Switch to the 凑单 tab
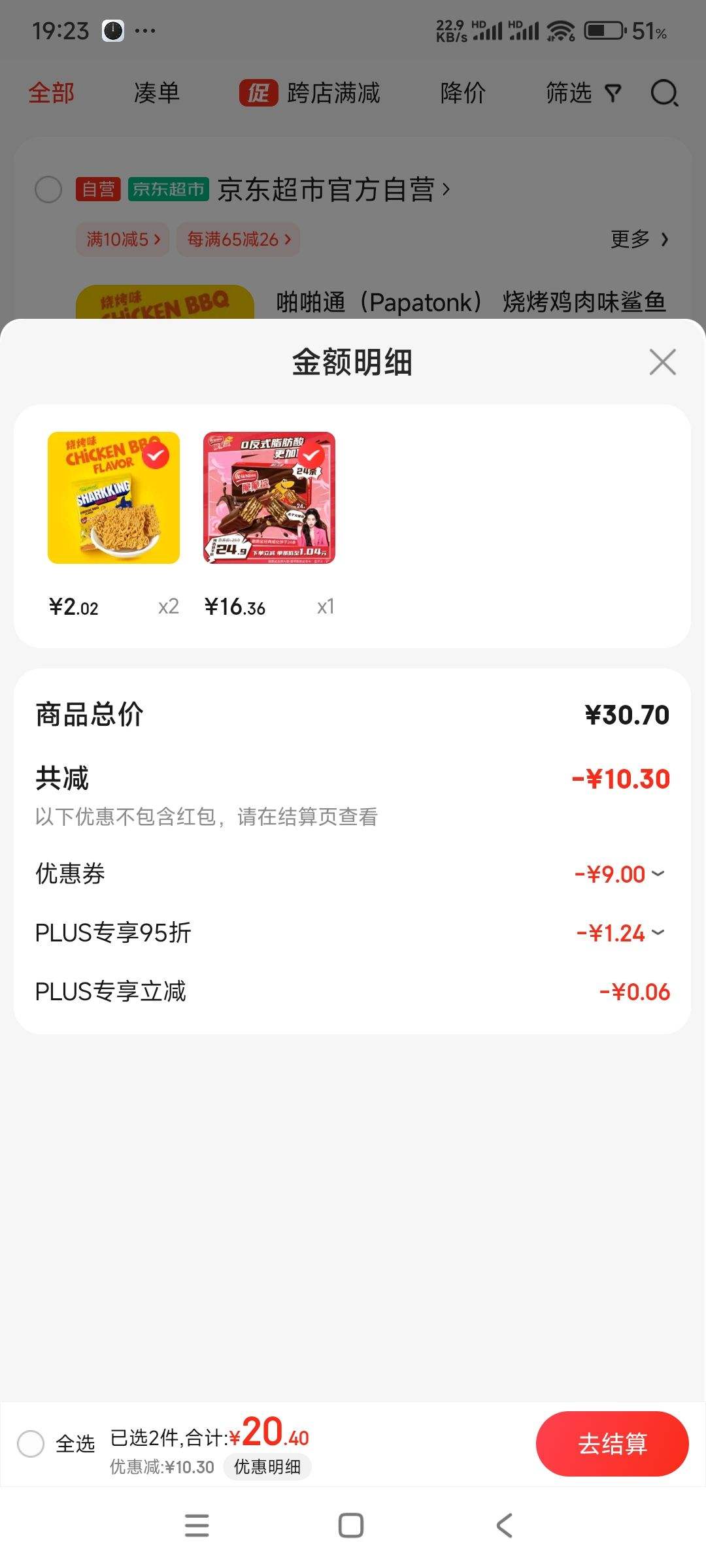The height and width of the screenshot is (1568, 706). (155, 93)
